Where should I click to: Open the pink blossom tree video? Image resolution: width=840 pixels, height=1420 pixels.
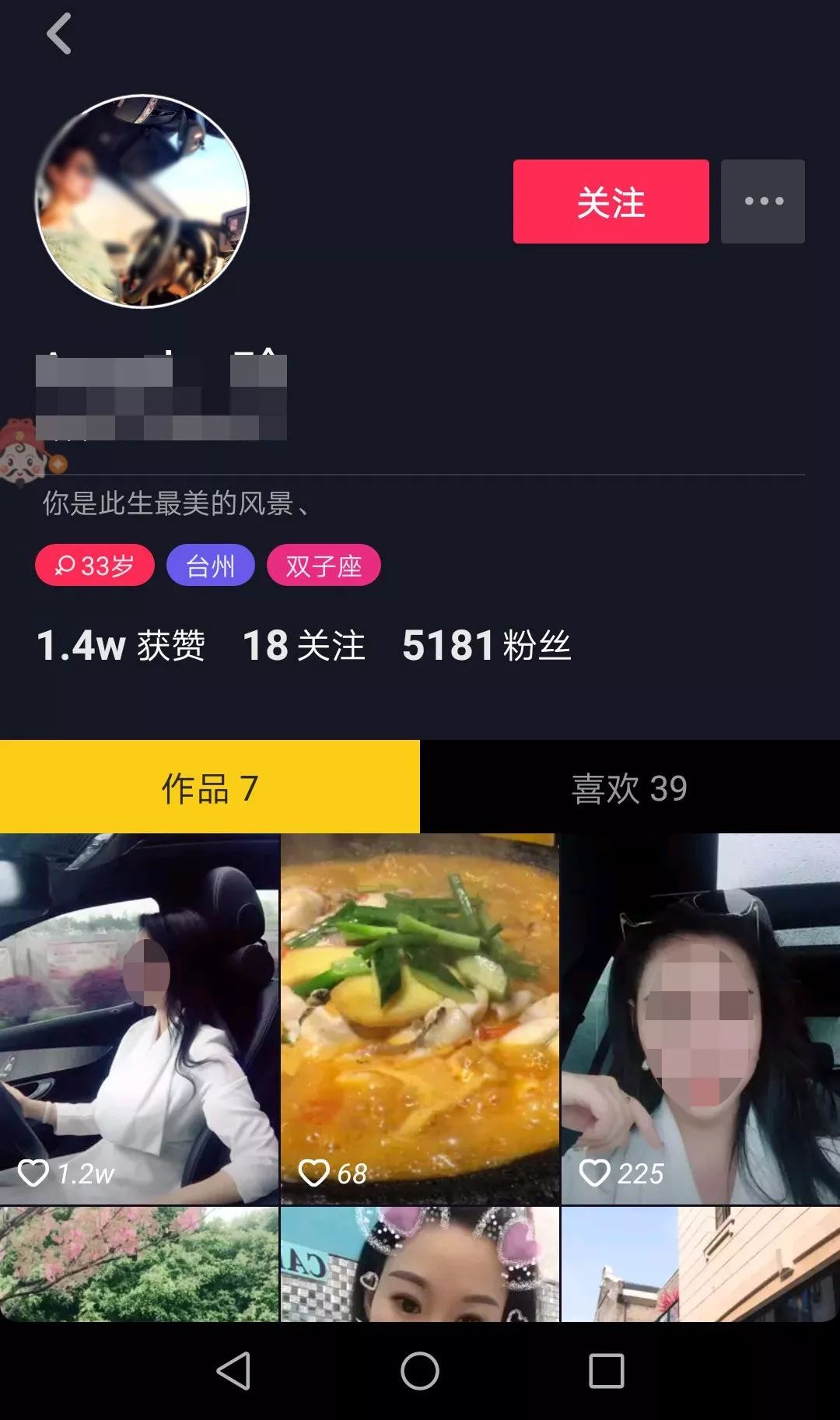139,1264
